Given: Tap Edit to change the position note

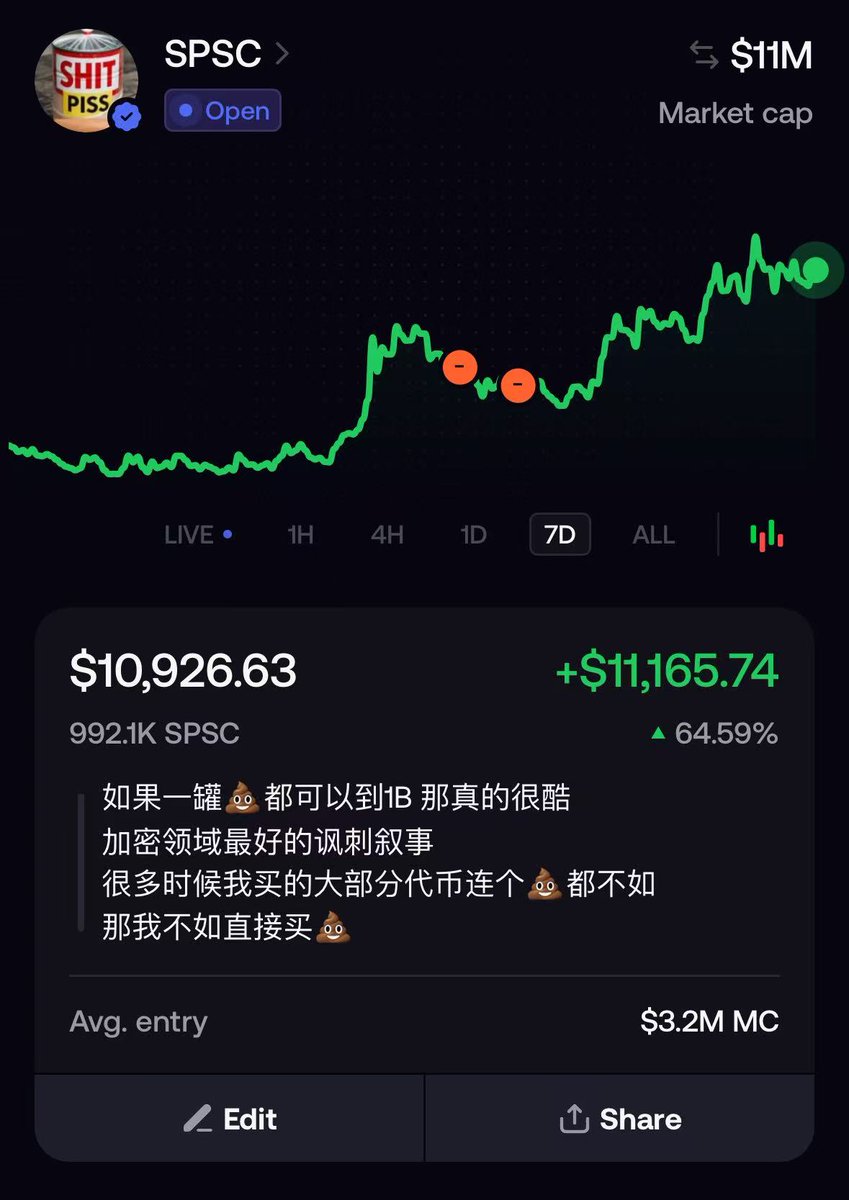Looking at the screenshot, I should coord(230,1118).
